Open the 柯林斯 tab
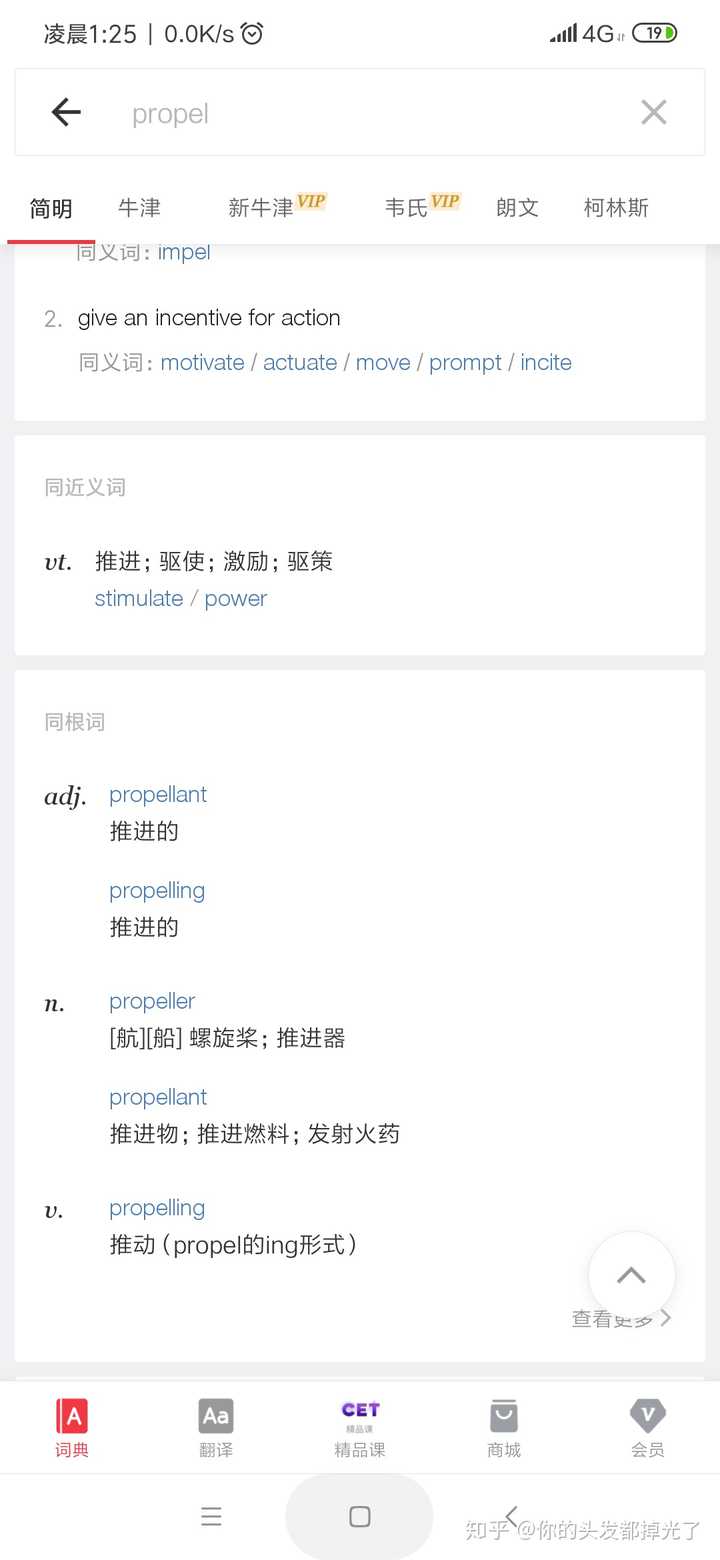Viewport: 720px width, 1560px height. tap(616, 208)
